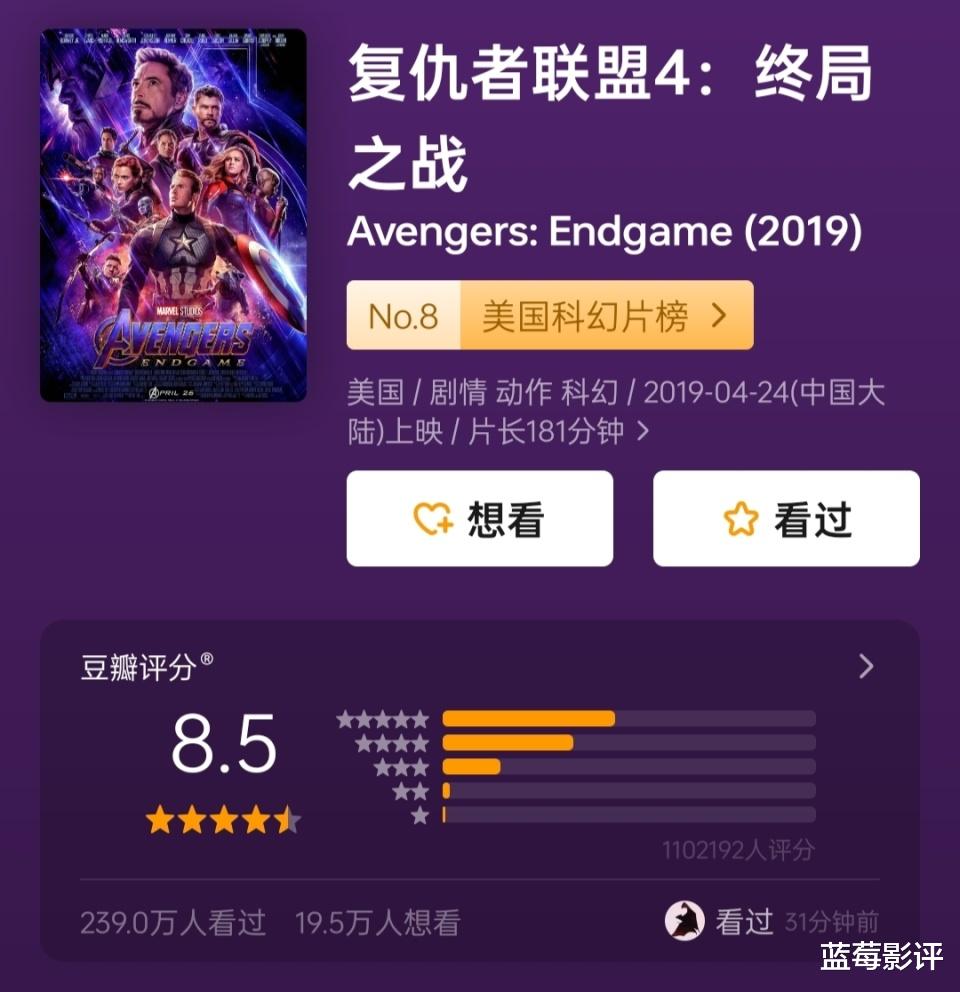Select the three-star rating stars row
The height and width of the screenshot is (992, 960).
point(400,768)
